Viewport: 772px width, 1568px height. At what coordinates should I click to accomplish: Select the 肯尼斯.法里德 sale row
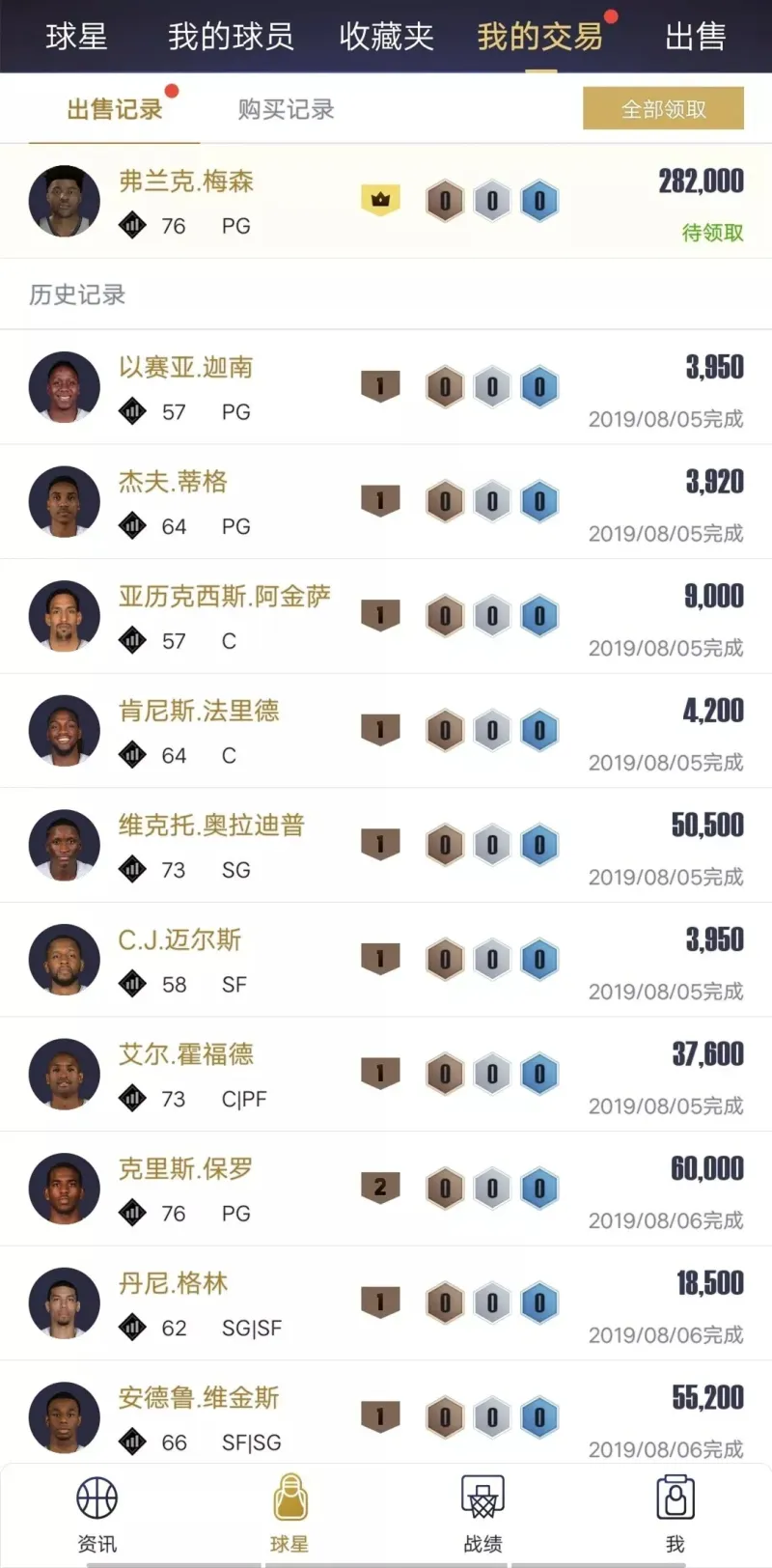386,731
